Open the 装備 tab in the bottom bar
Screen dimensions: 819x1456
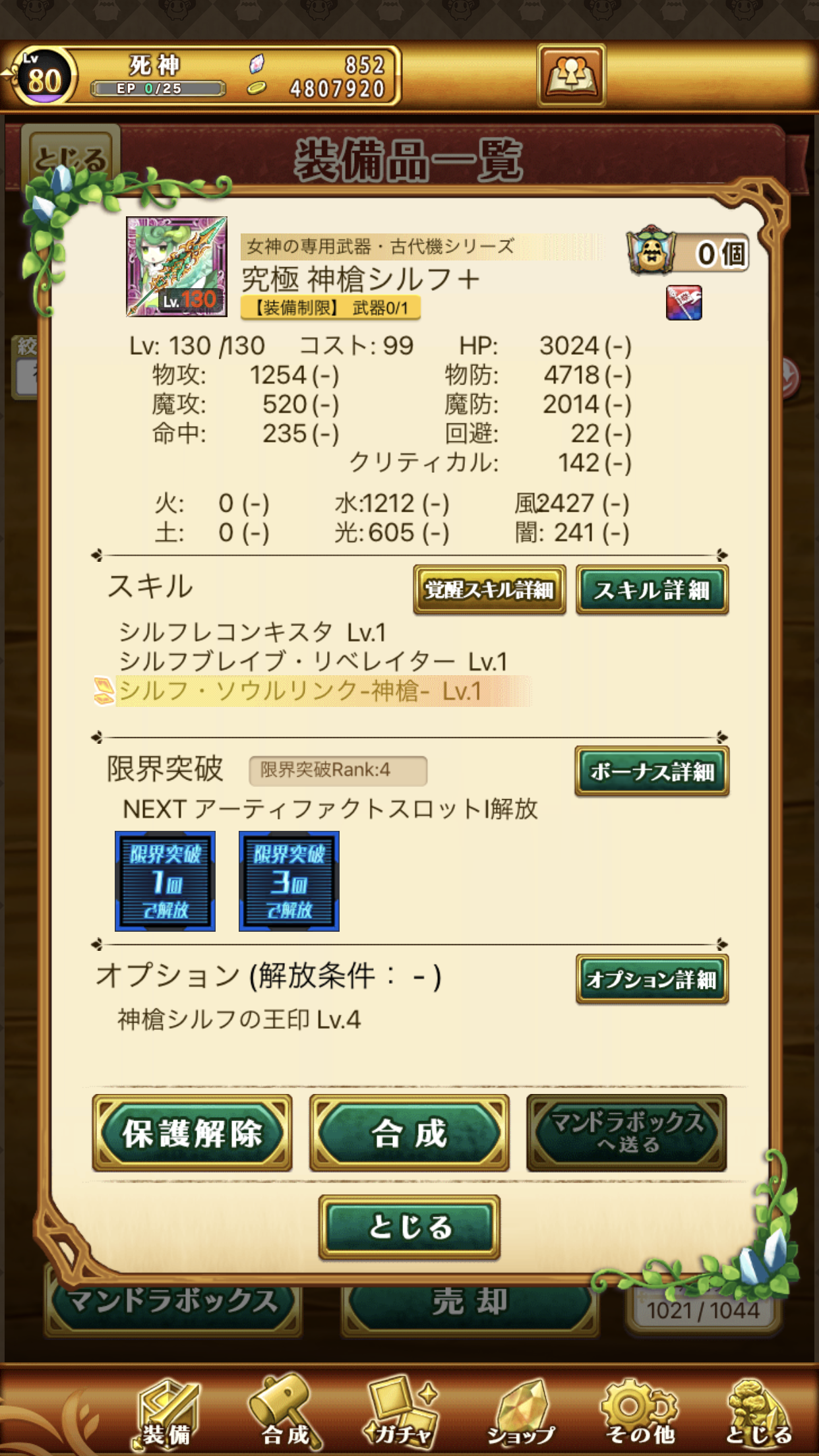pyautogui.click(x=168, y=1414)
